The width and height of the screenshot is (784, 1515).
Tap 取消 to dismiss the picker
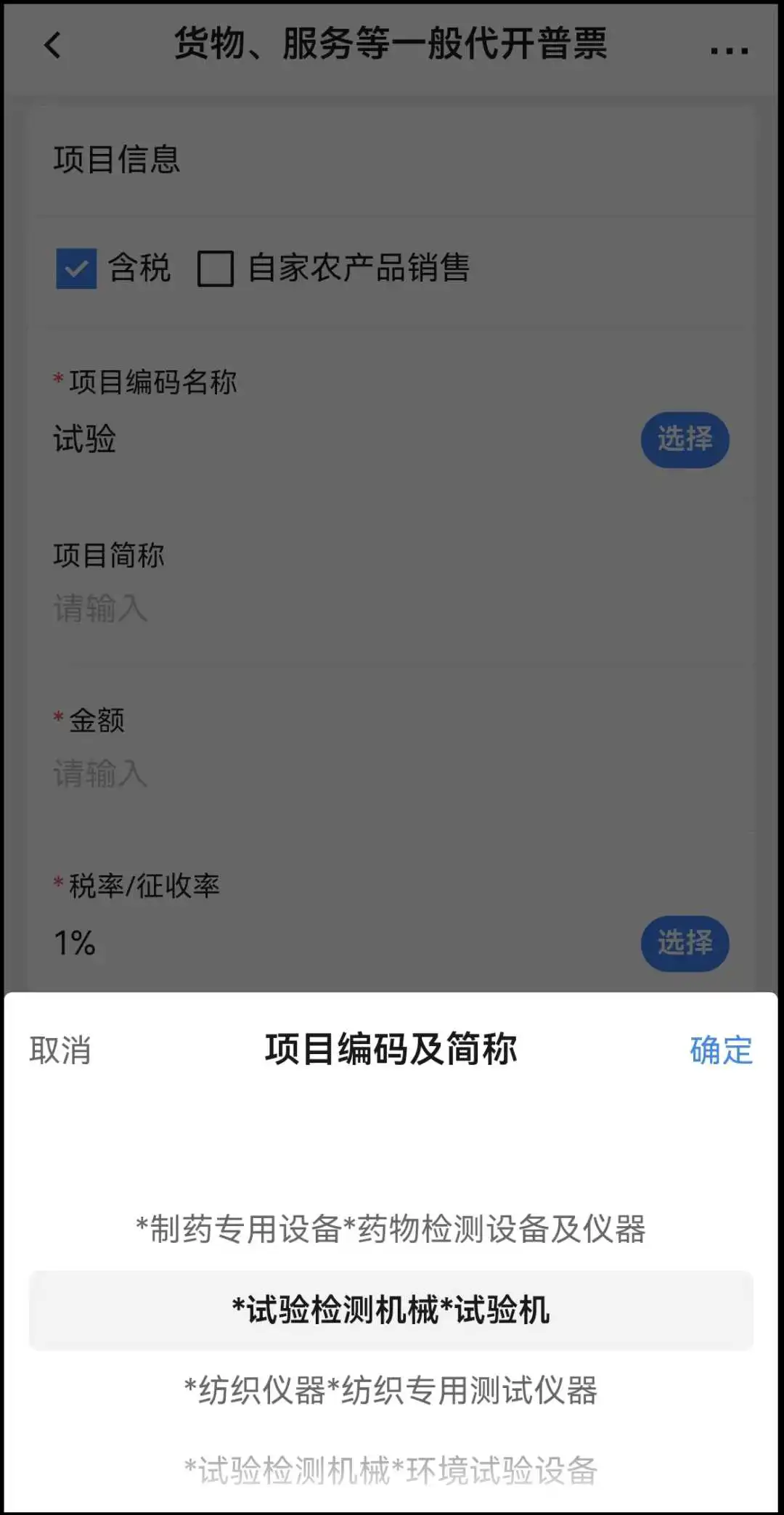click(60, 1050)
